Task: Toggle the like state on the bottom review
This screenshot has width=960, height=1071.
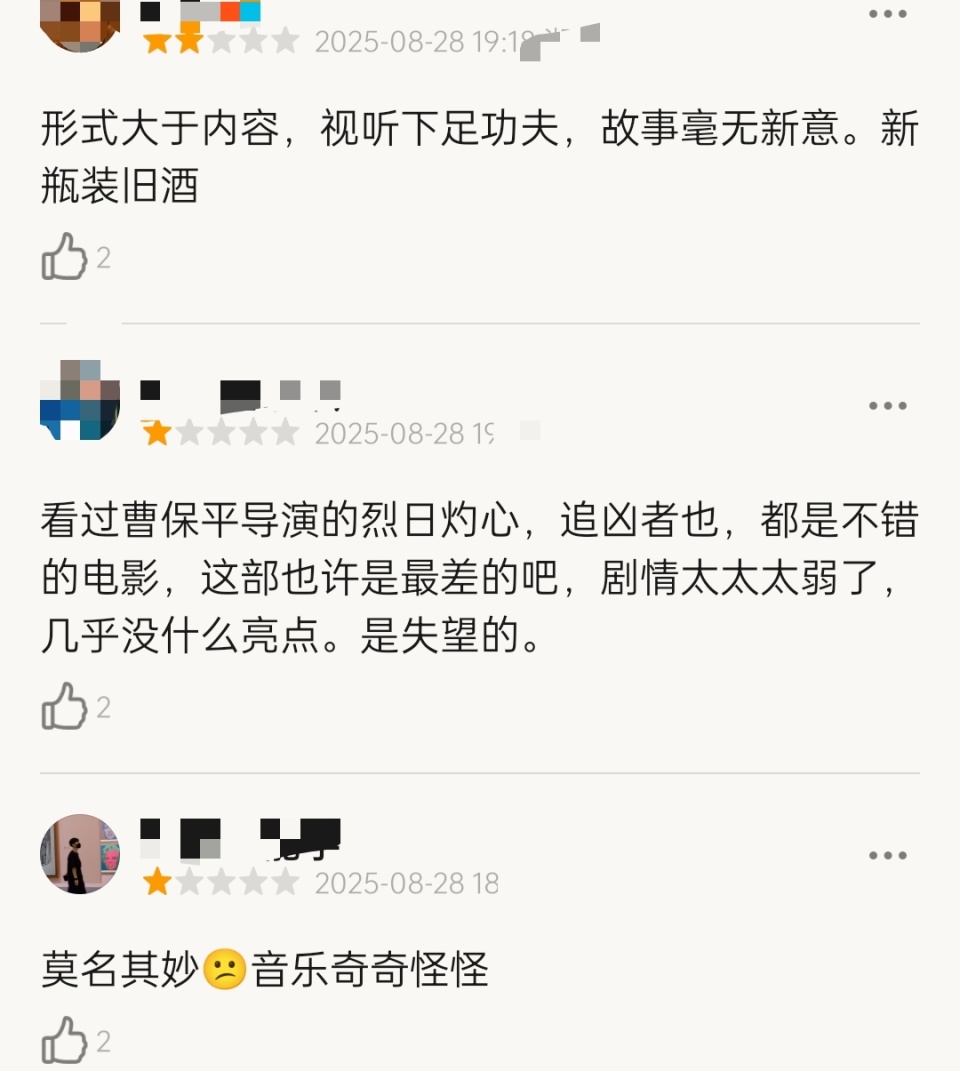Action: (65, 1042)
